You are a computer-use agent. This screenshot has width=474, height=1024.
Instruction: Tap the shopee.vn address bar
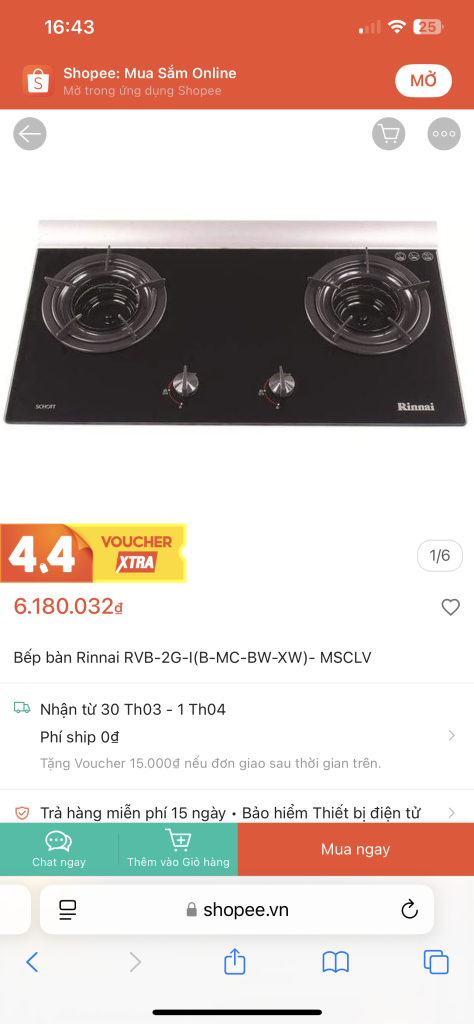[237, 910]
